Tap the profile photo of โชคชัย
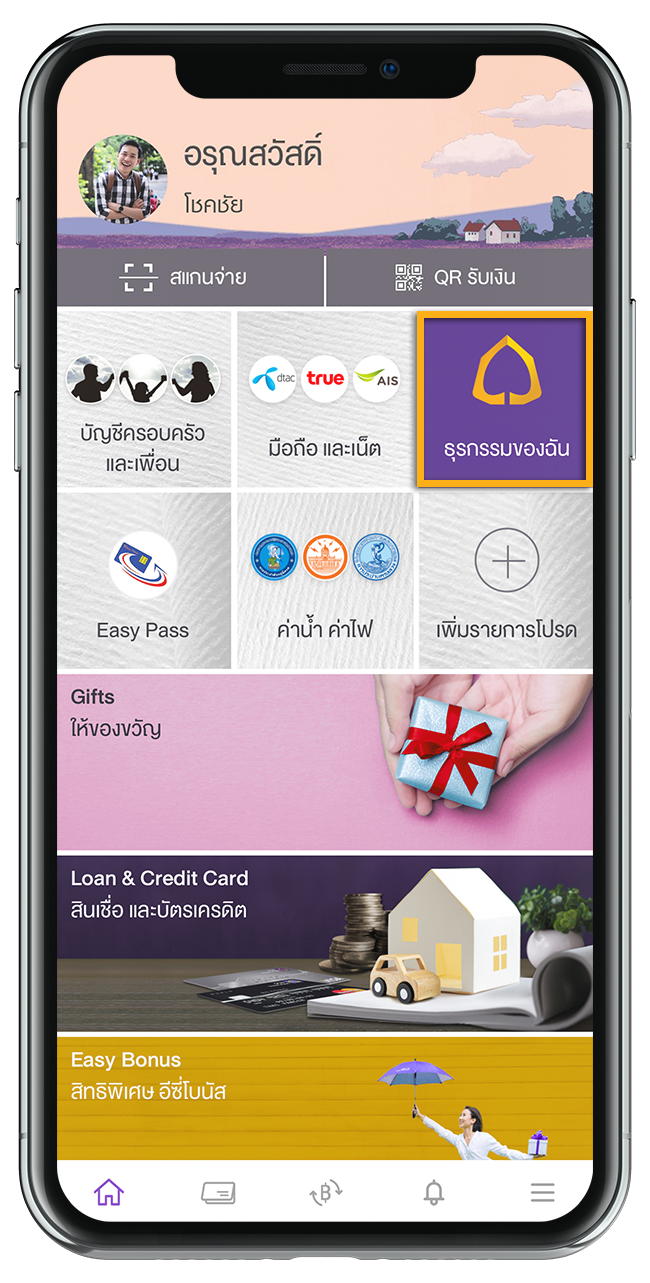This screenshot has width=650, height=1283. pyautogui.click(x=123, y=178)
